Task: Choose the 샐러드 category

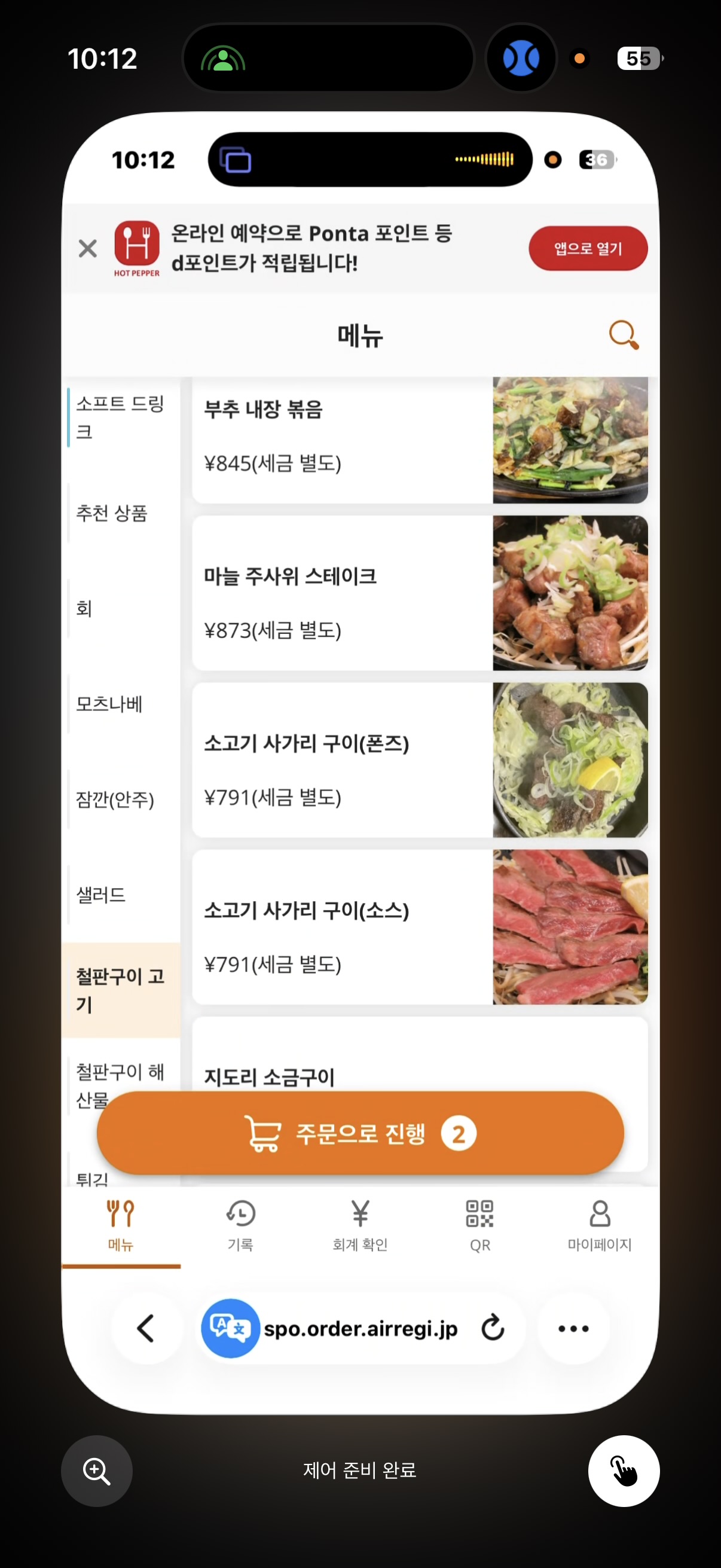Action: tap(102, 895)
